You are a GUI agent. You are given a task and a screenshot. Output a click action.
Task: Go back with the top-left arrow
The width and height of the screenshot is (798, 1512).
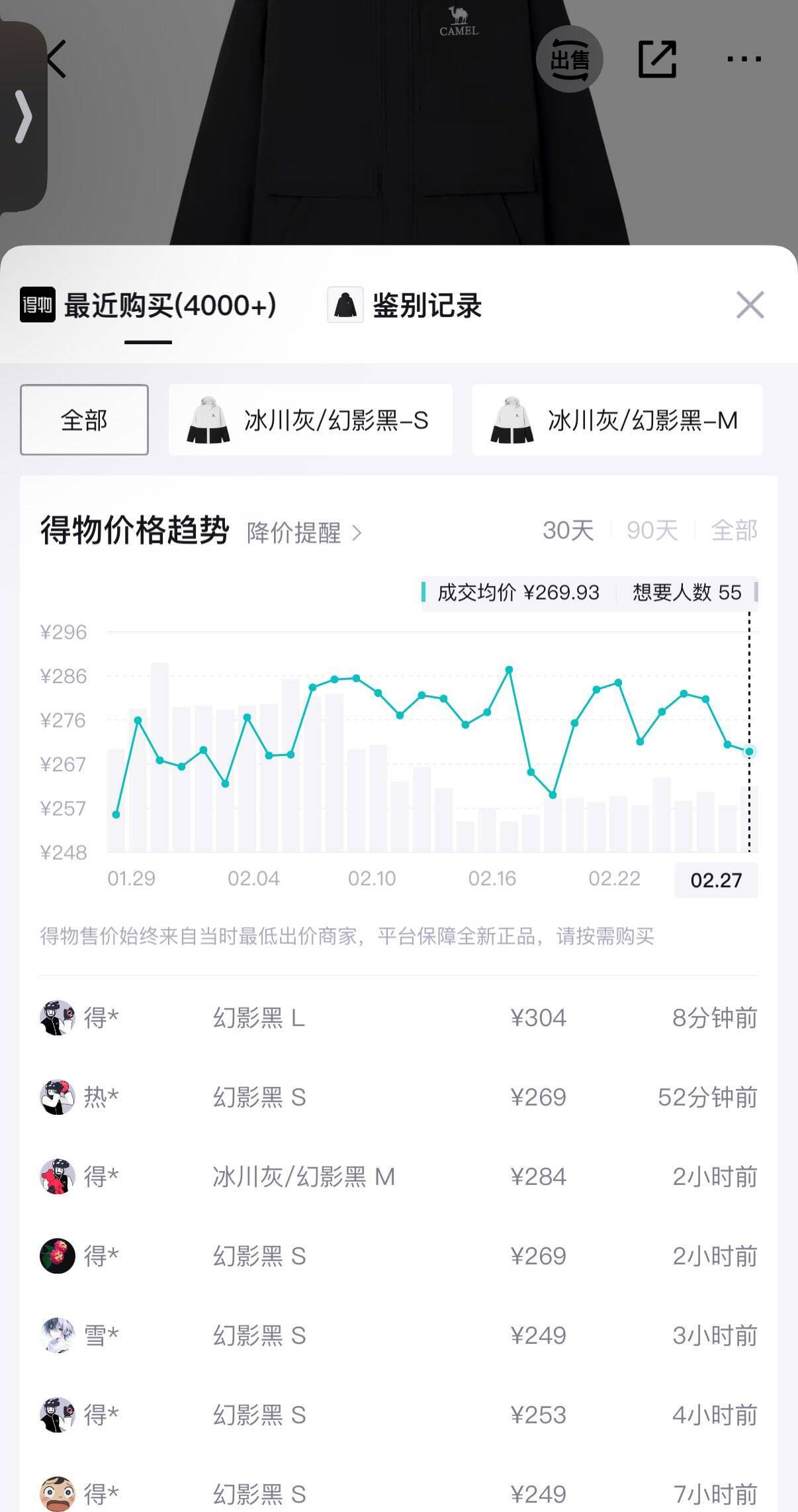click(x=57, y=60)
